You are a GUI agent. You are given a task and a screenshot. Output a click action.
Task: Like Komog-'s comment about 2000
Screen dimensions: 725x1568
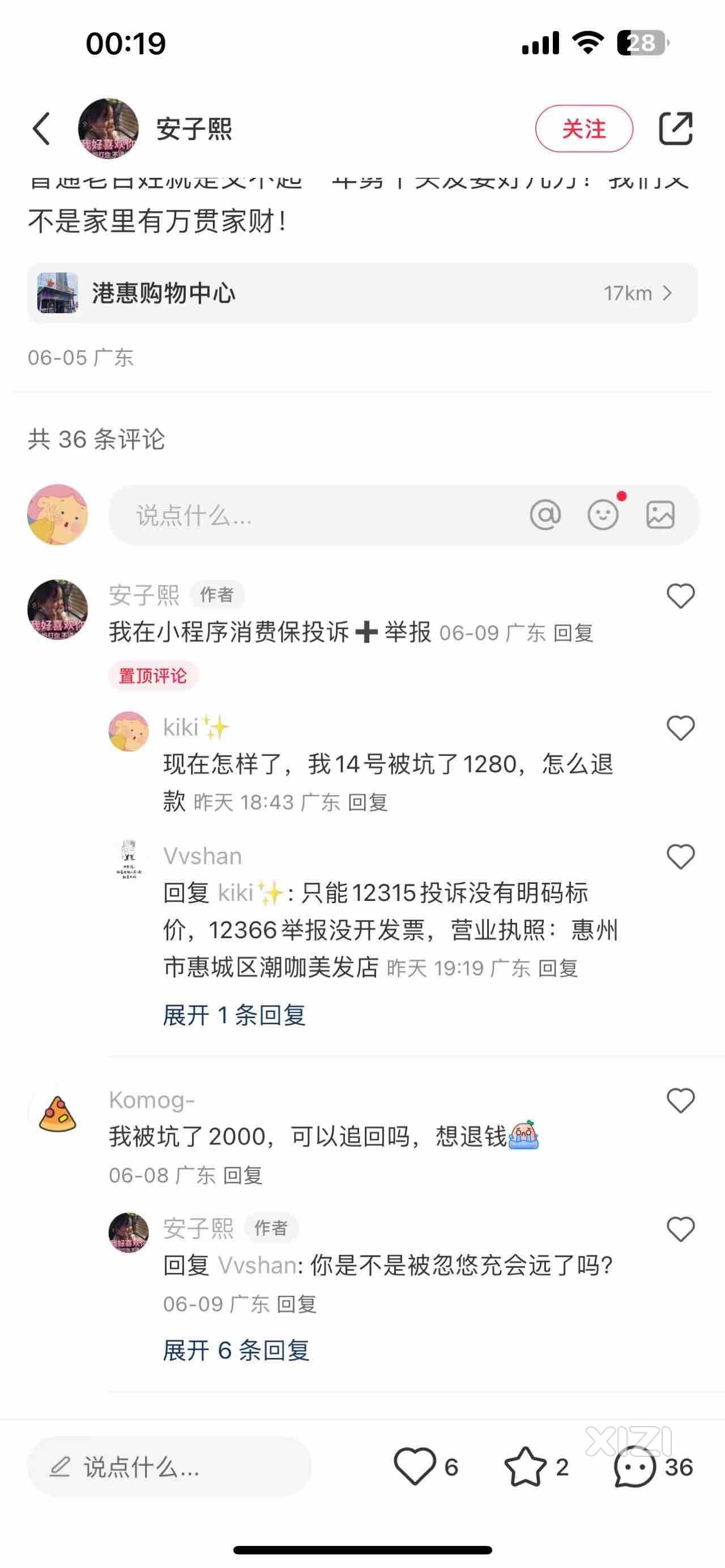pos(680,1100)
